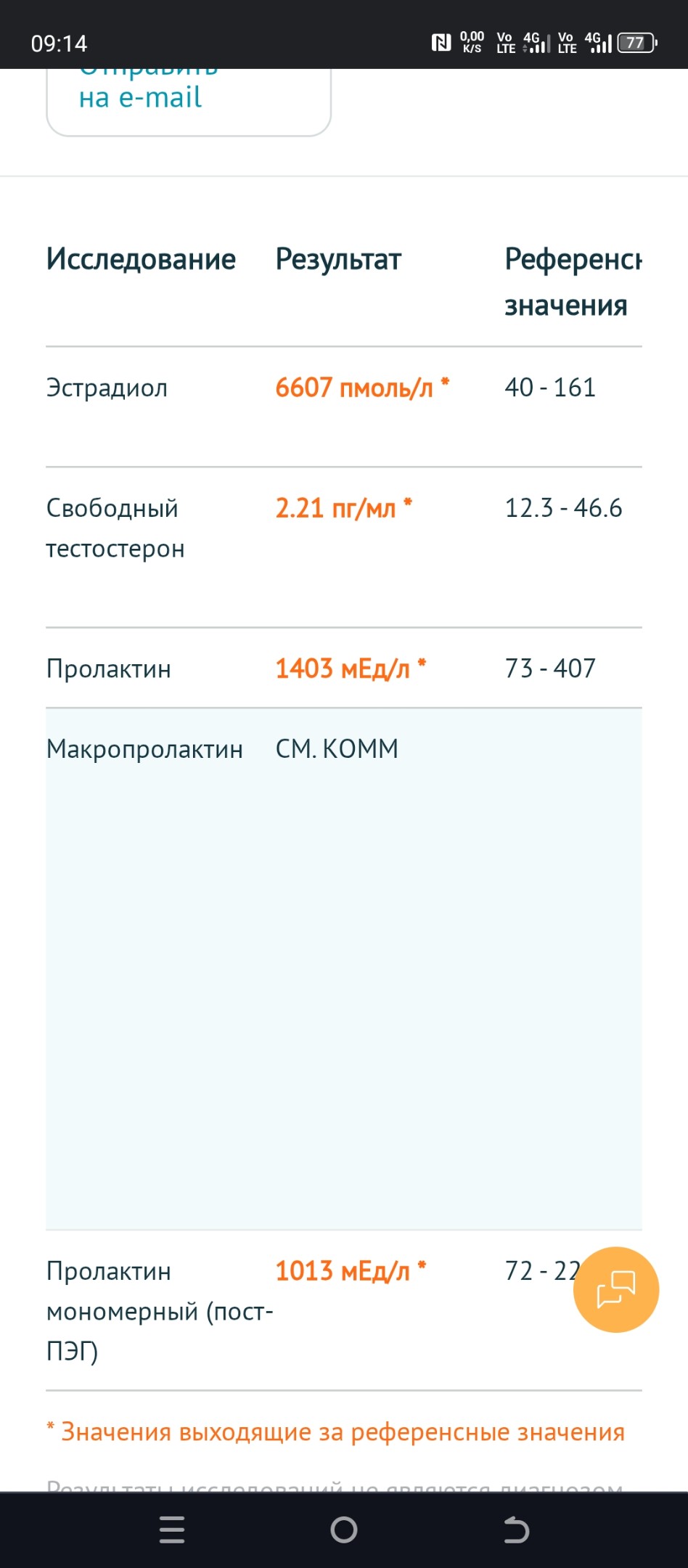Send results via the e-mail button
Viewport: 688px width, 1568px height.
pyautogui.click(x=189, y=102)
